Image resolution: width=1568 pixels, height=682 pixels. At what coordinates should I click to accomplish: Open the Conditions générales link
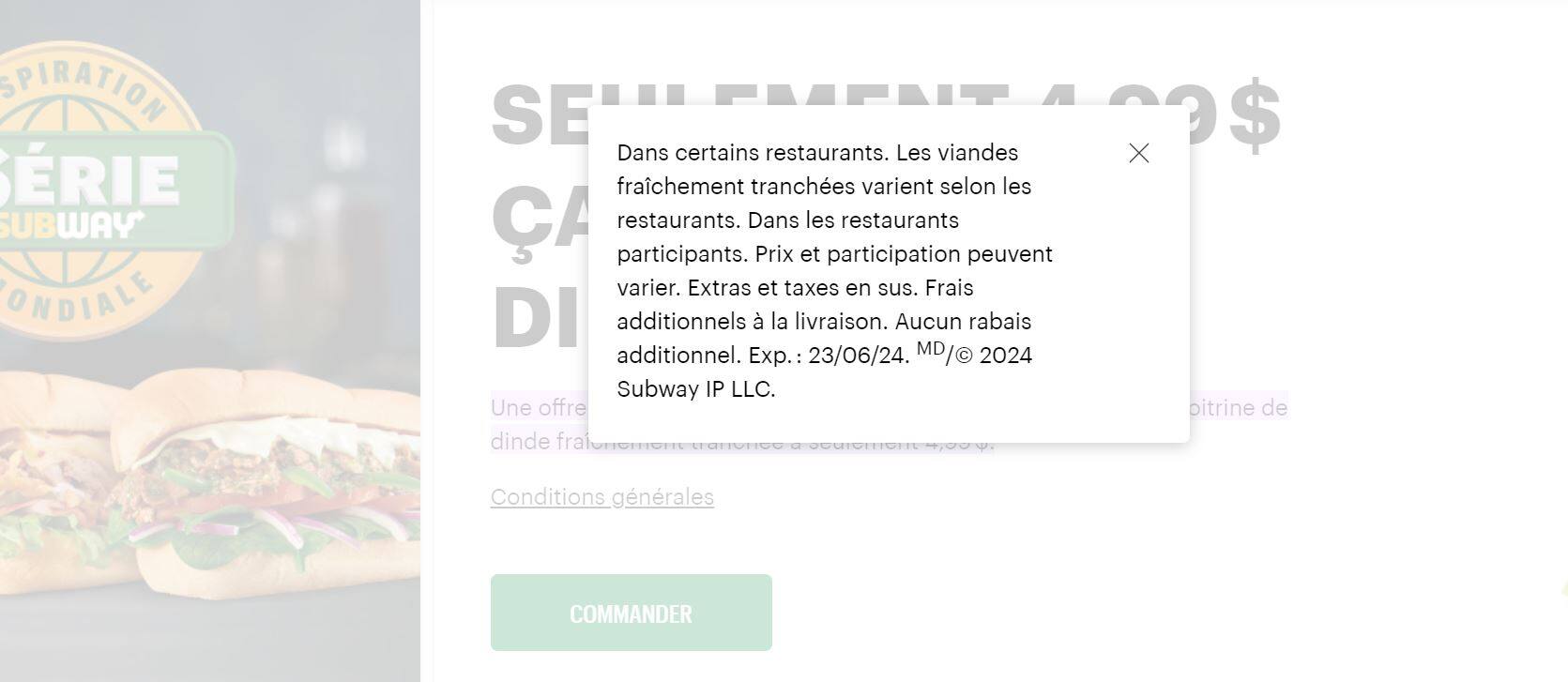[x=601, y=497]
